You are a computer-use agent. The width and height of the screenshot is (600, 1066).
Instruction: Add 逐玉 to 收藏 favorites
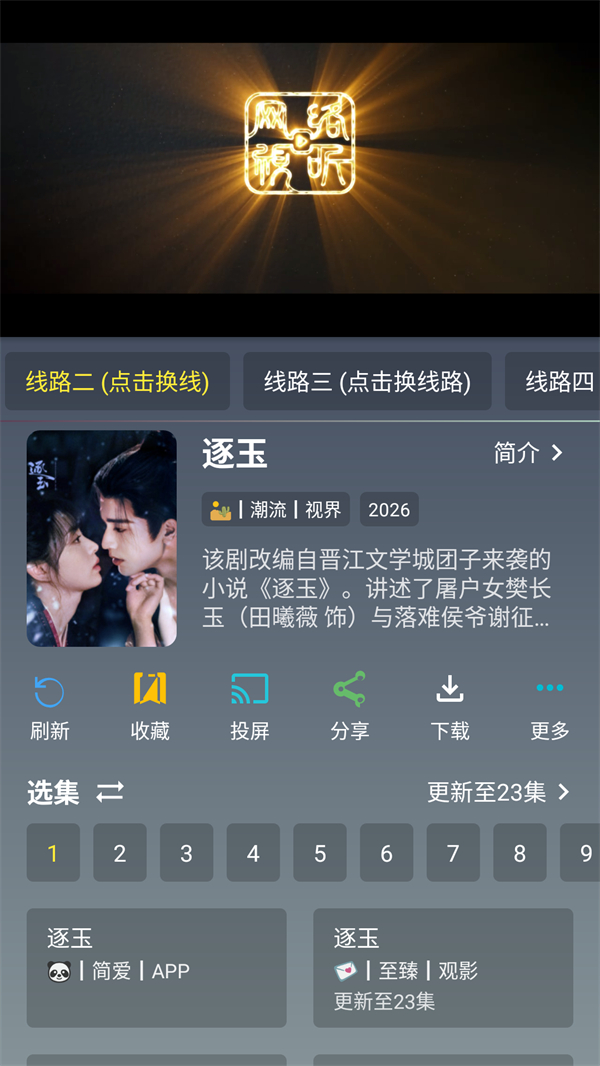point(150,706)
